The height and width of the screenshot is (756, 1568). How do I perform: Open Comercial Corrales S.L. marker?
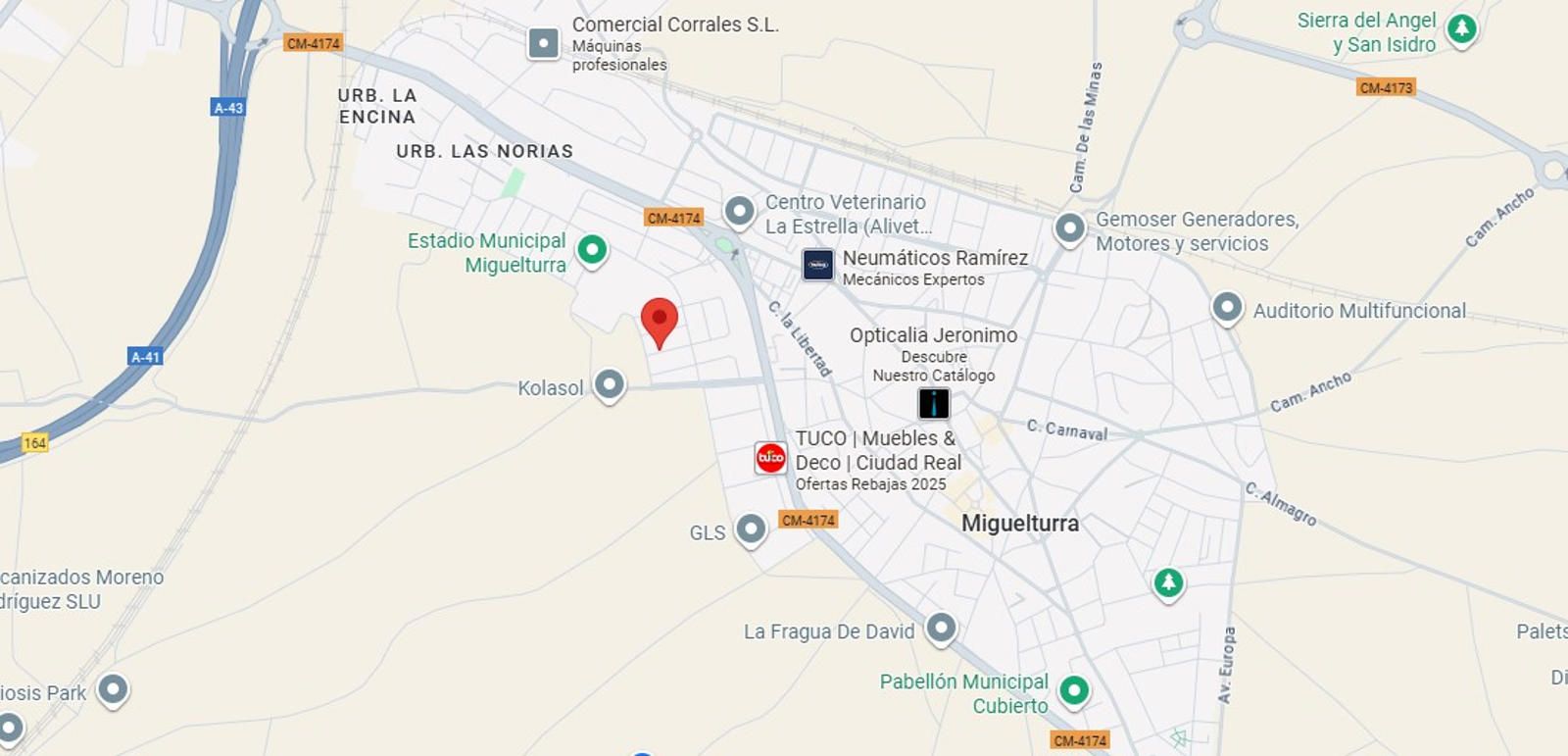coord(544,43)
